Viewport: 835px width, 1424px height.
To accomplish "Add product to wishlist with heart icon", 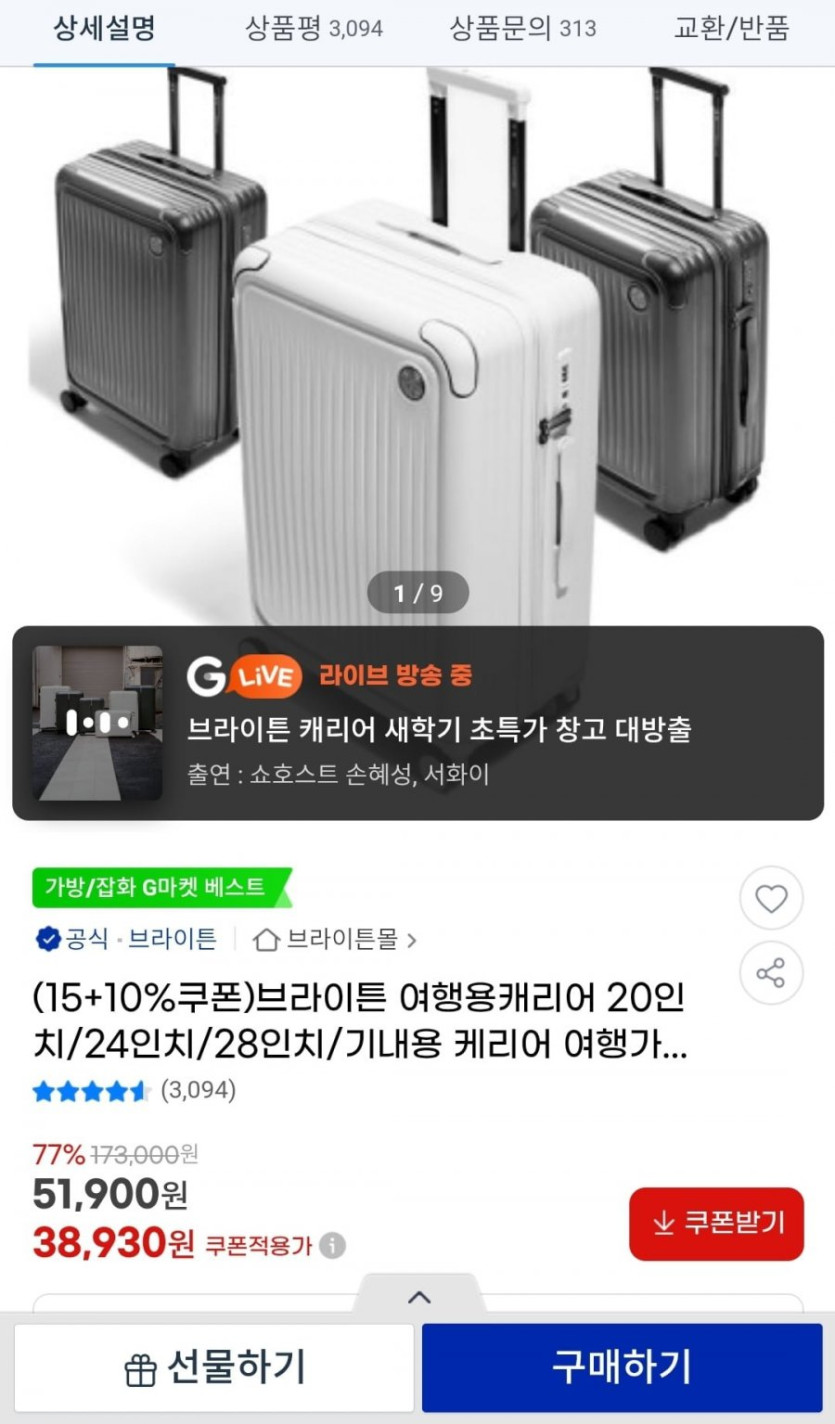I will [x=770, y=899].
